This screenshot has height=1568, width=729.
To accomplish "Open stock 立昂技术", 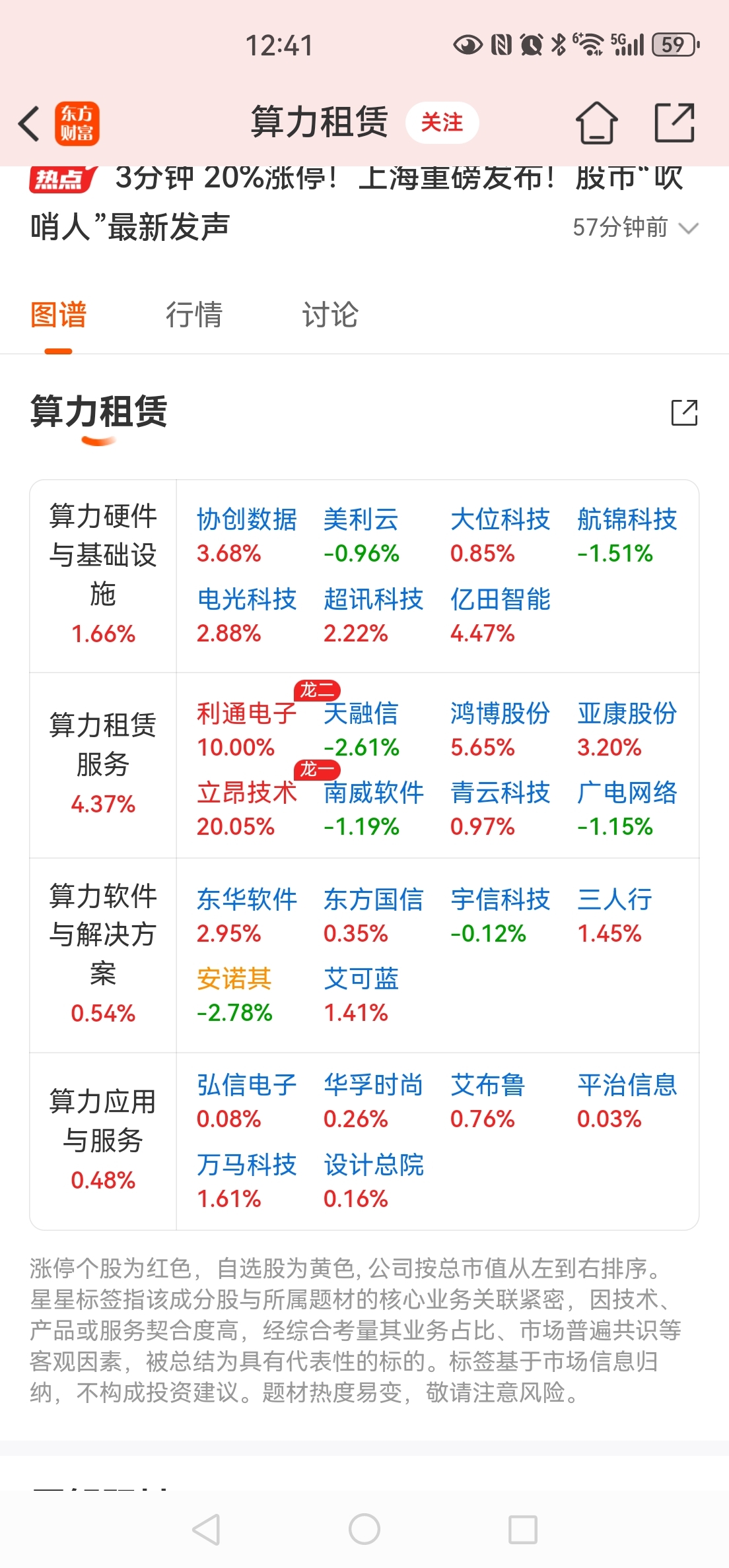I will coord(246,809).
